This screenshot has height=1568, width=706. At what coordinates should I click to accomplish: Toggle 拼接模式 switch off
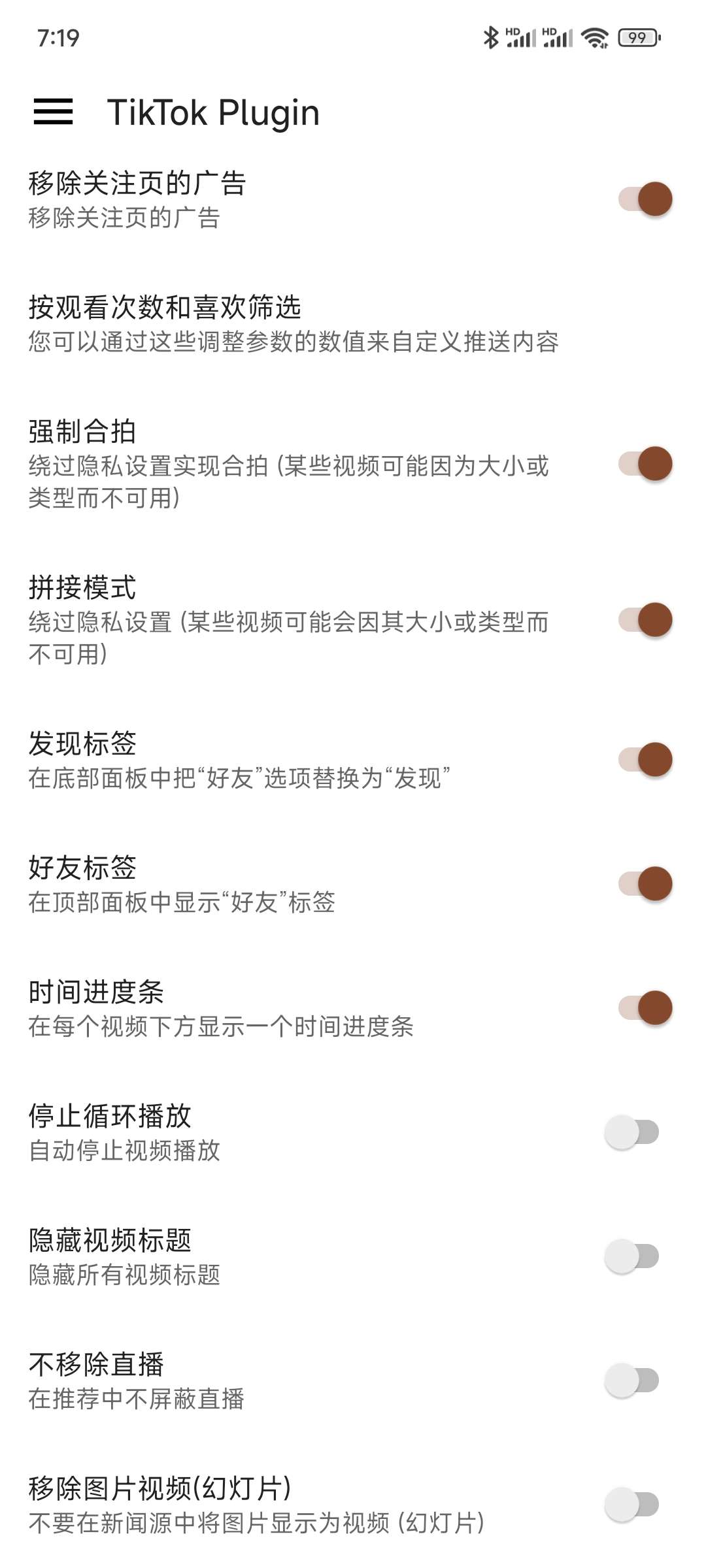tap(645, 620)
